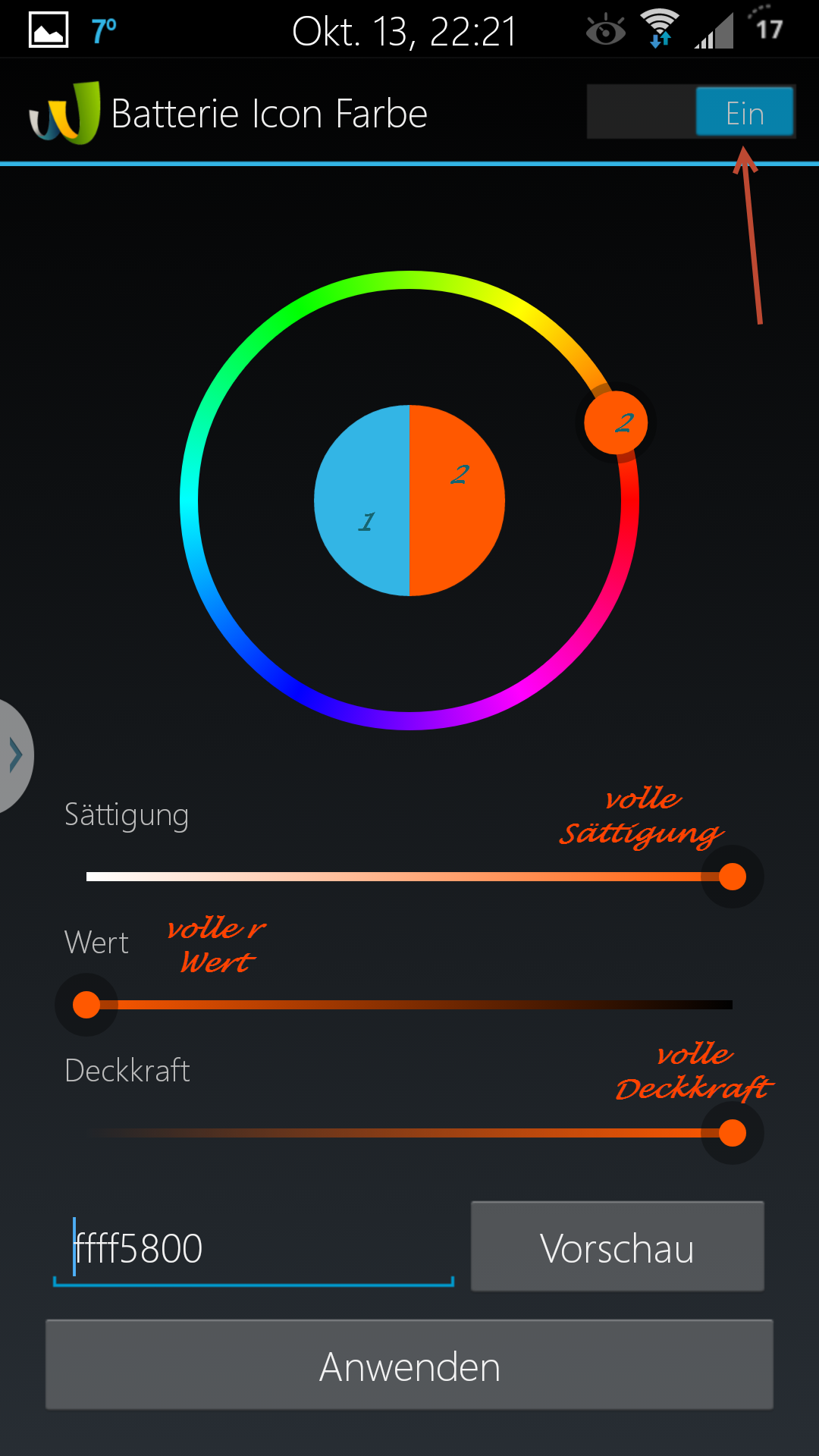Edit the hex color code field
Image resolution: width=819 pixels, height=1456 pixels.
pos(253,1248)
